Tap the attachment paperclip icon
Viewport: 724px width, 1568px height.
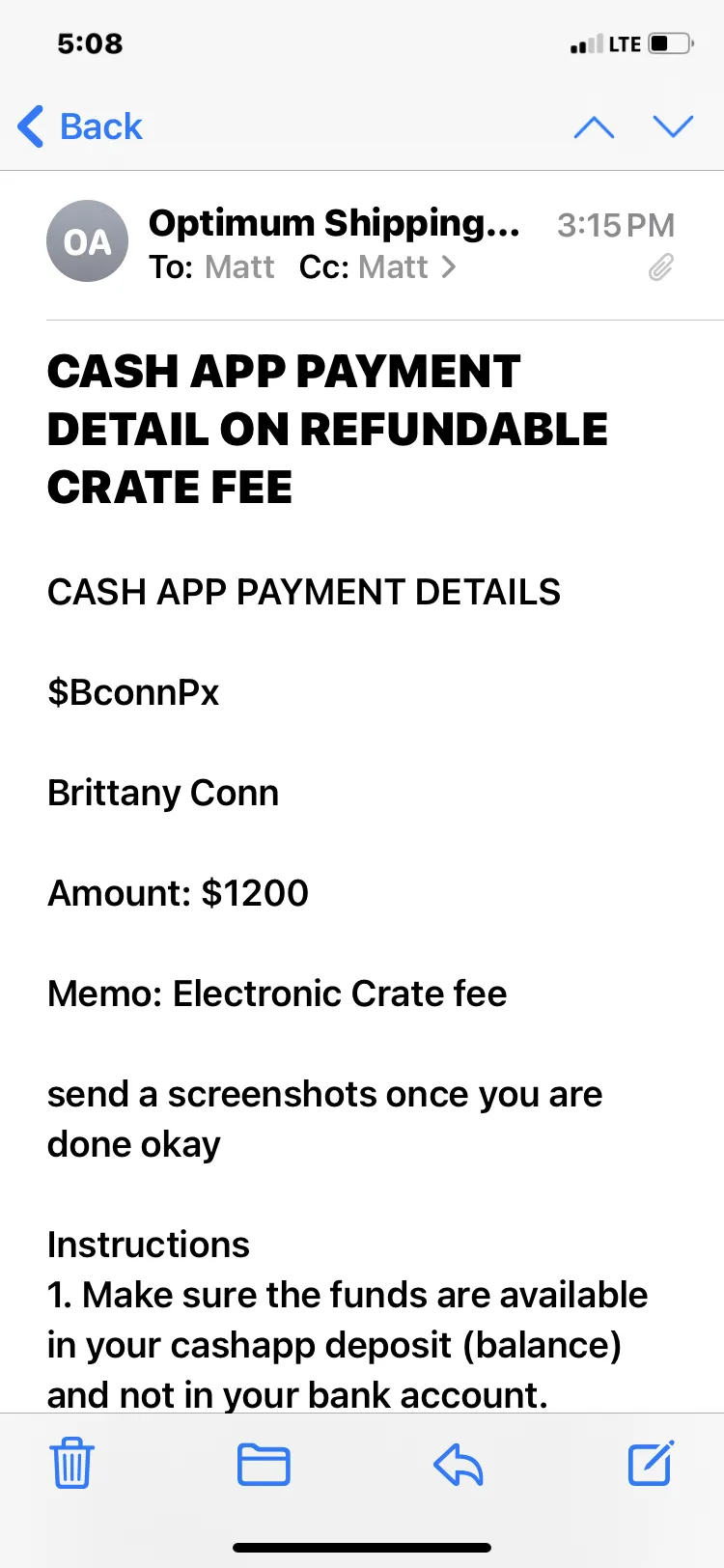click(660, 267)
